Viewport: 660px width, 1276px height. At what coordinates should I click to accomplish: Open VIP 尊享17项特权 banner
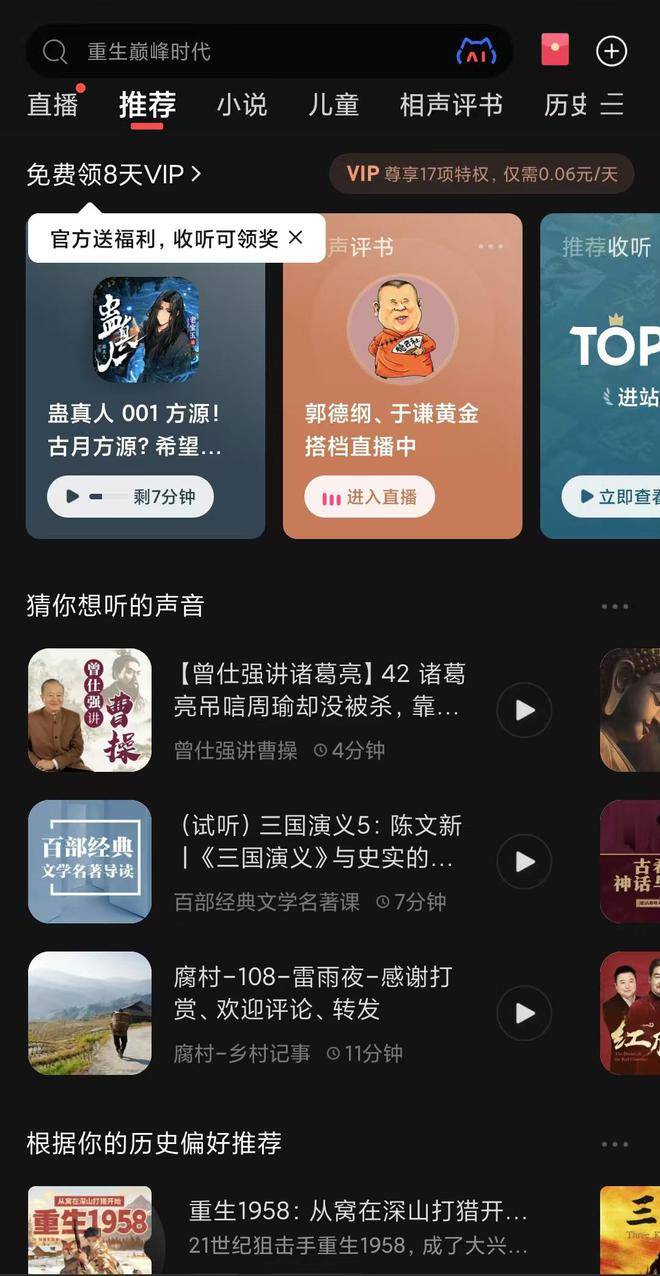pyautogui.click(x=481, y=174)
